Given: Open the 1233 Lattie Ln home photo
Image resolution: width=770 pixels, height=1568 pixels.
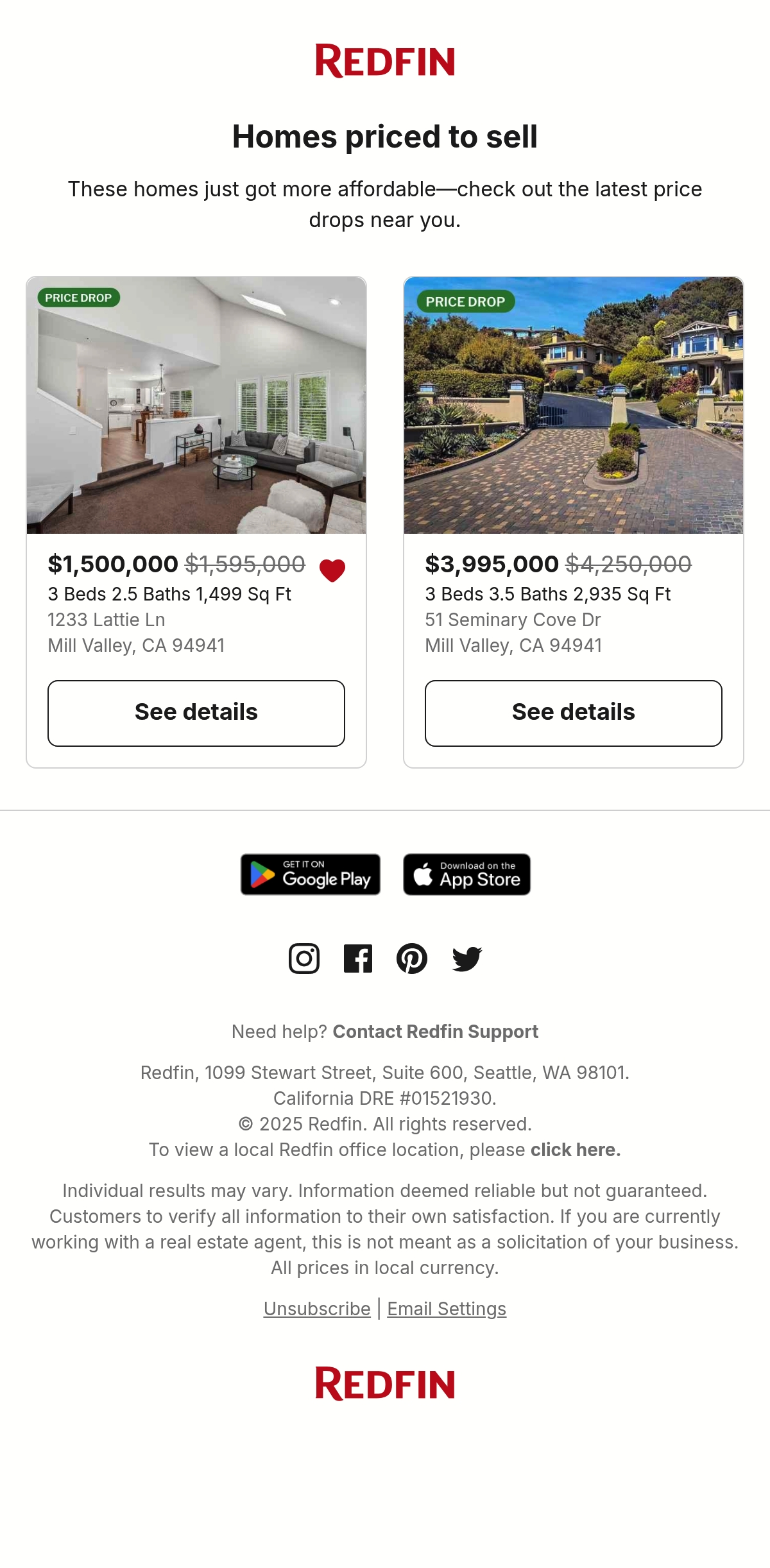Looking at the screenshot, I should (x=196, y=405).
